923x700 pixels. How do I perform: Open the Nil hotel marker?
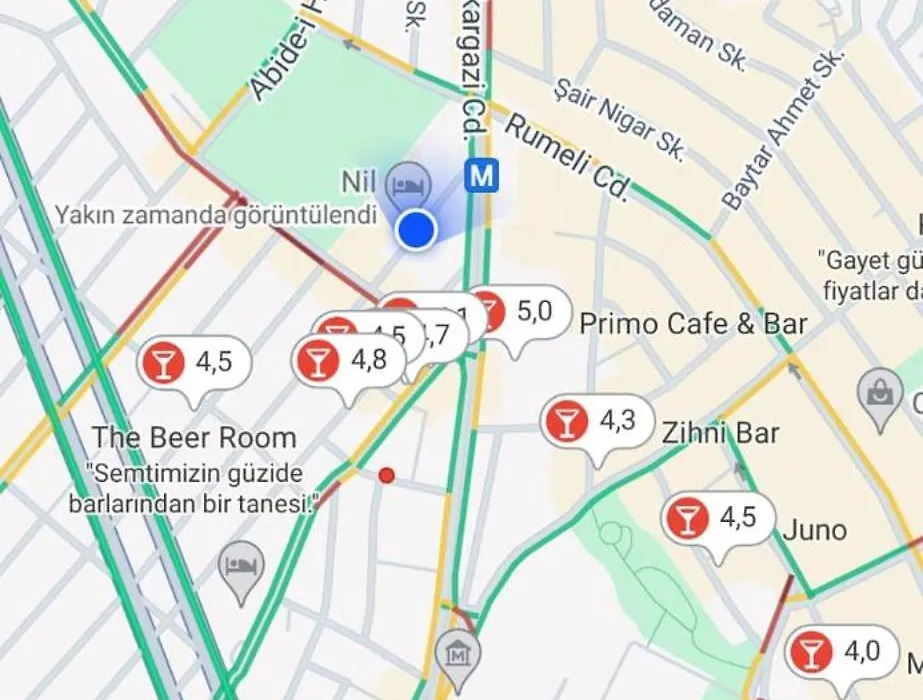coord(408,183)
